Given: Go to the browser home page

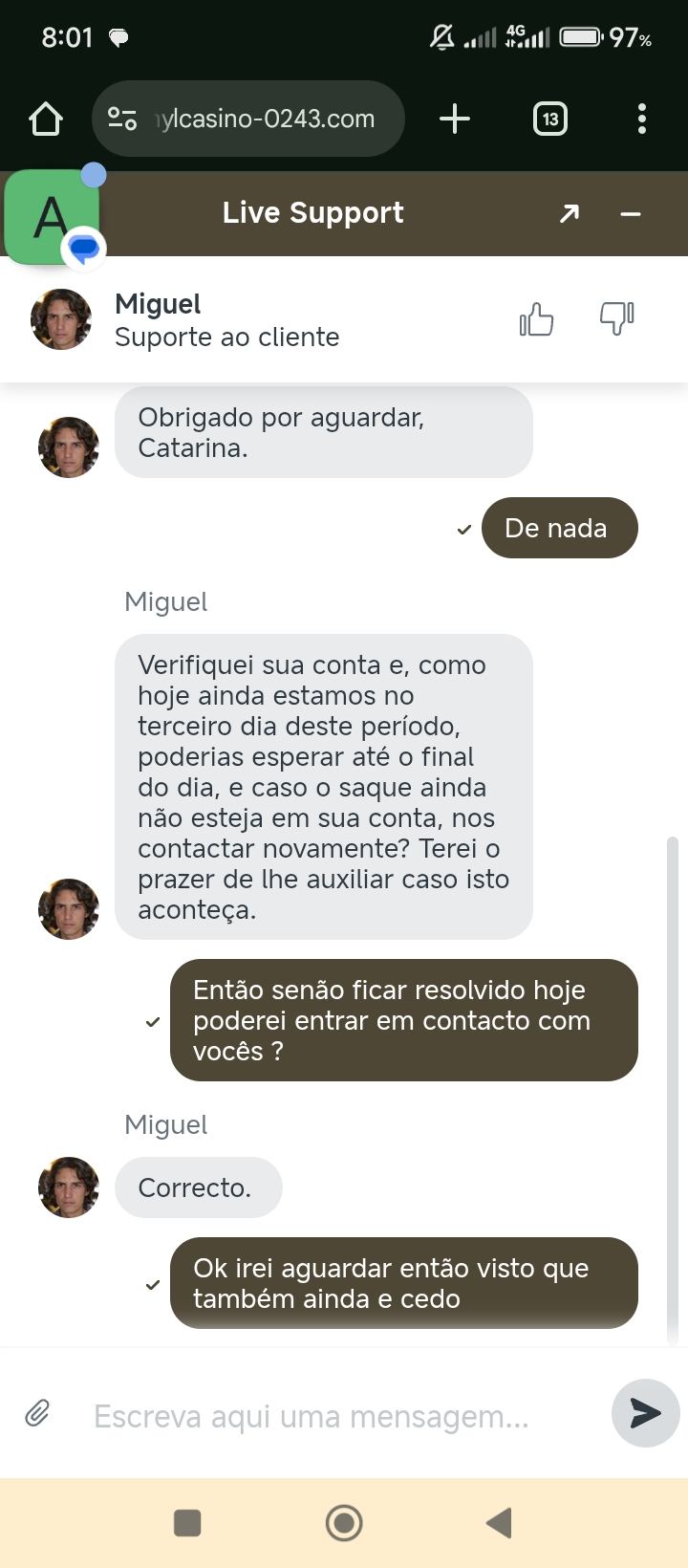Looking at the screenshot, I should pyautogui.click(x=46, y=120).
